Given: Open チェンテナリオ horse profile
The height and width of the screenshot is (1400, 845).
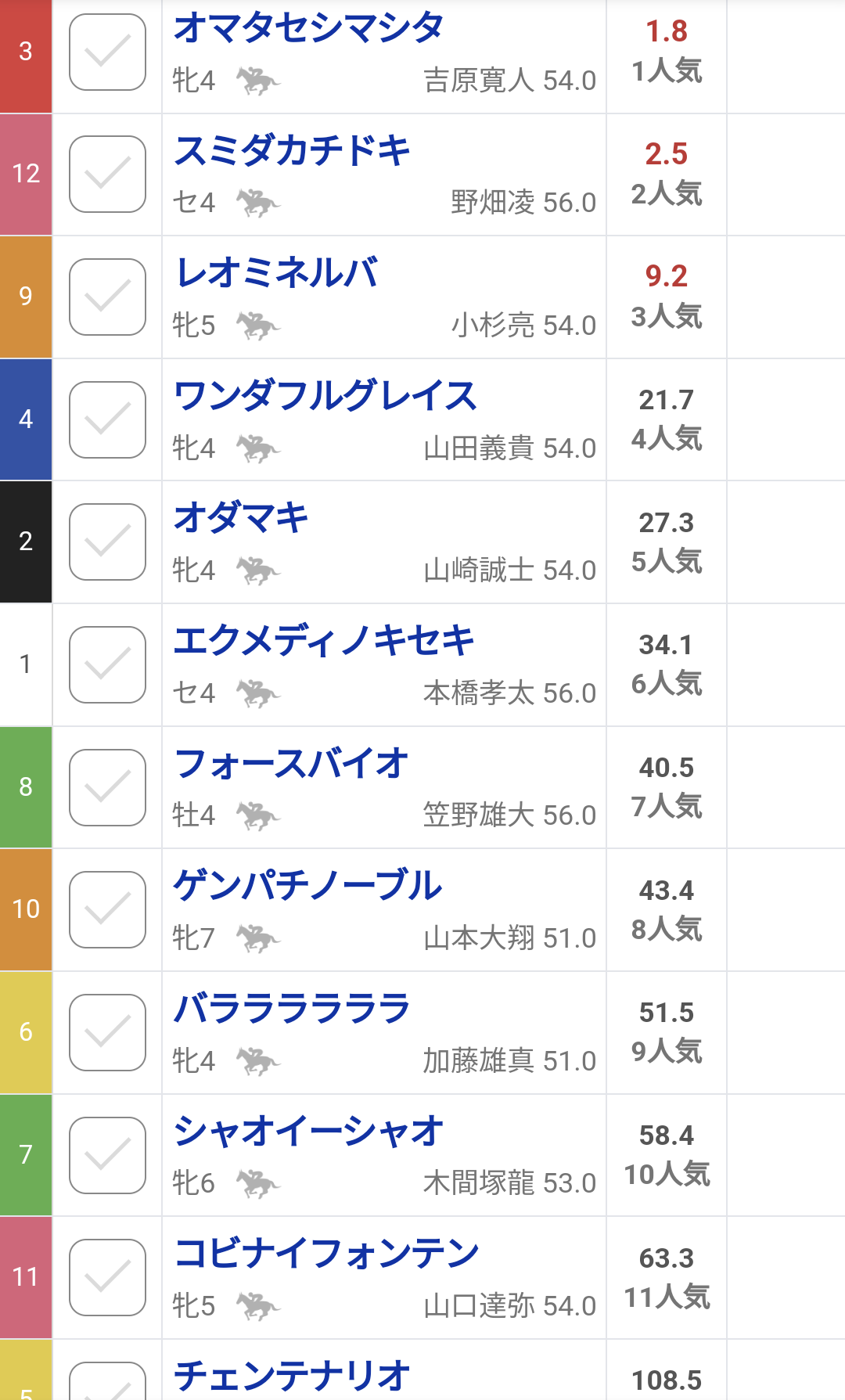Looking at the screenshot, I should click(x=292, y=1376).
